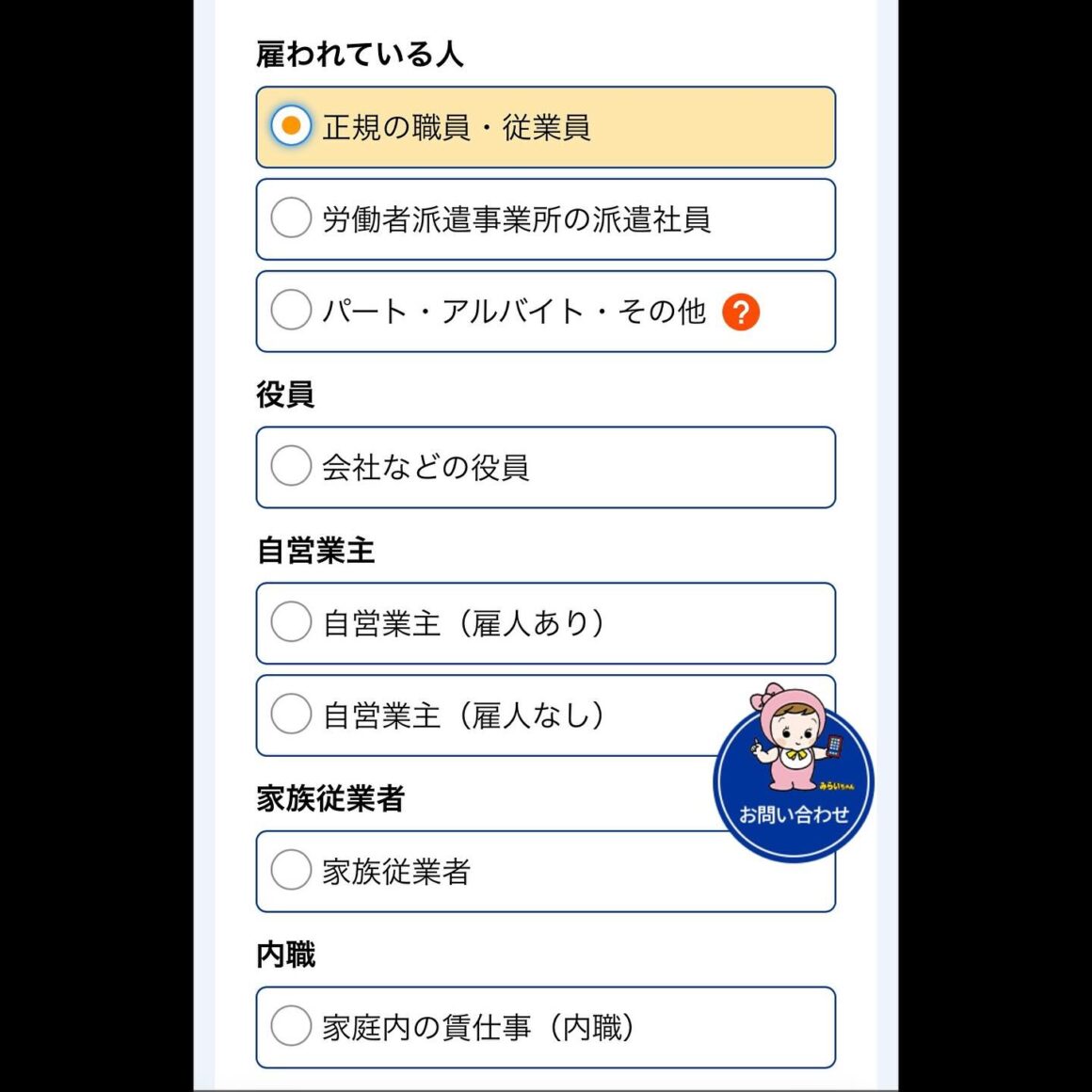The image size is (1092, 1092).
Task: Select 自営業主（雇人あり）option
Action: 291,622
